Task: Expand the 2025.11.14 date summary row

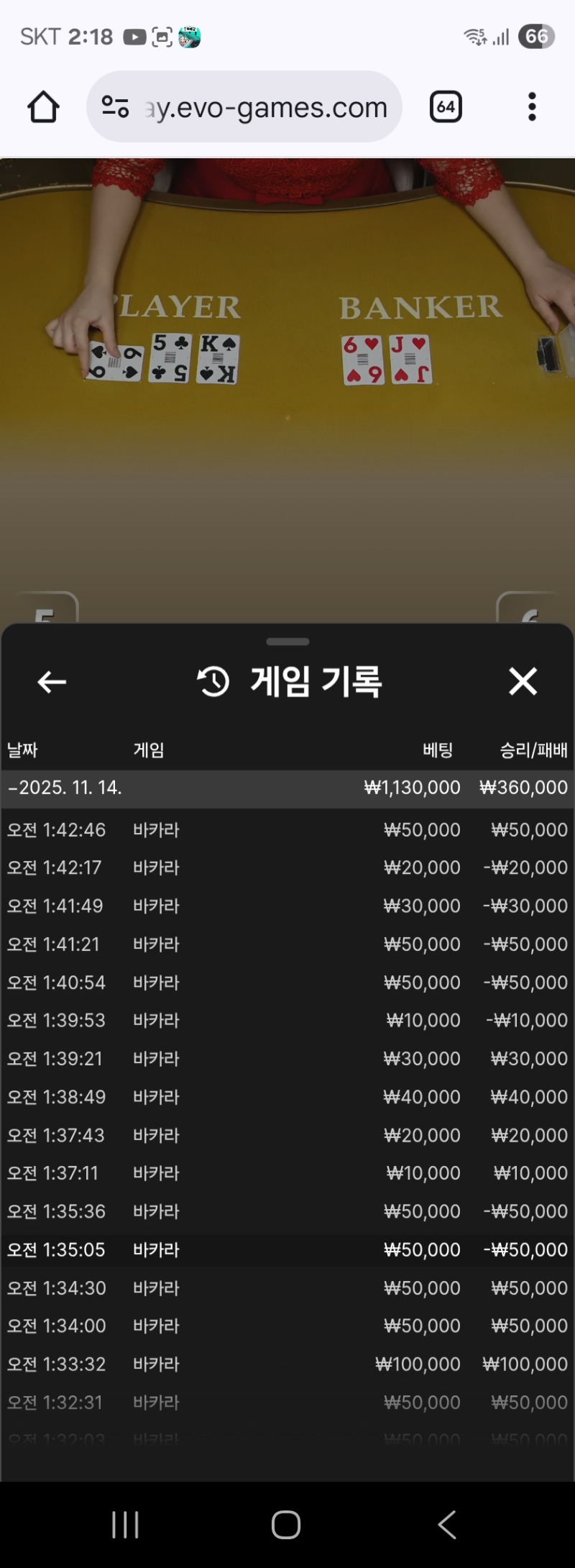Action: pyautogui.click(x=287, y=788)
